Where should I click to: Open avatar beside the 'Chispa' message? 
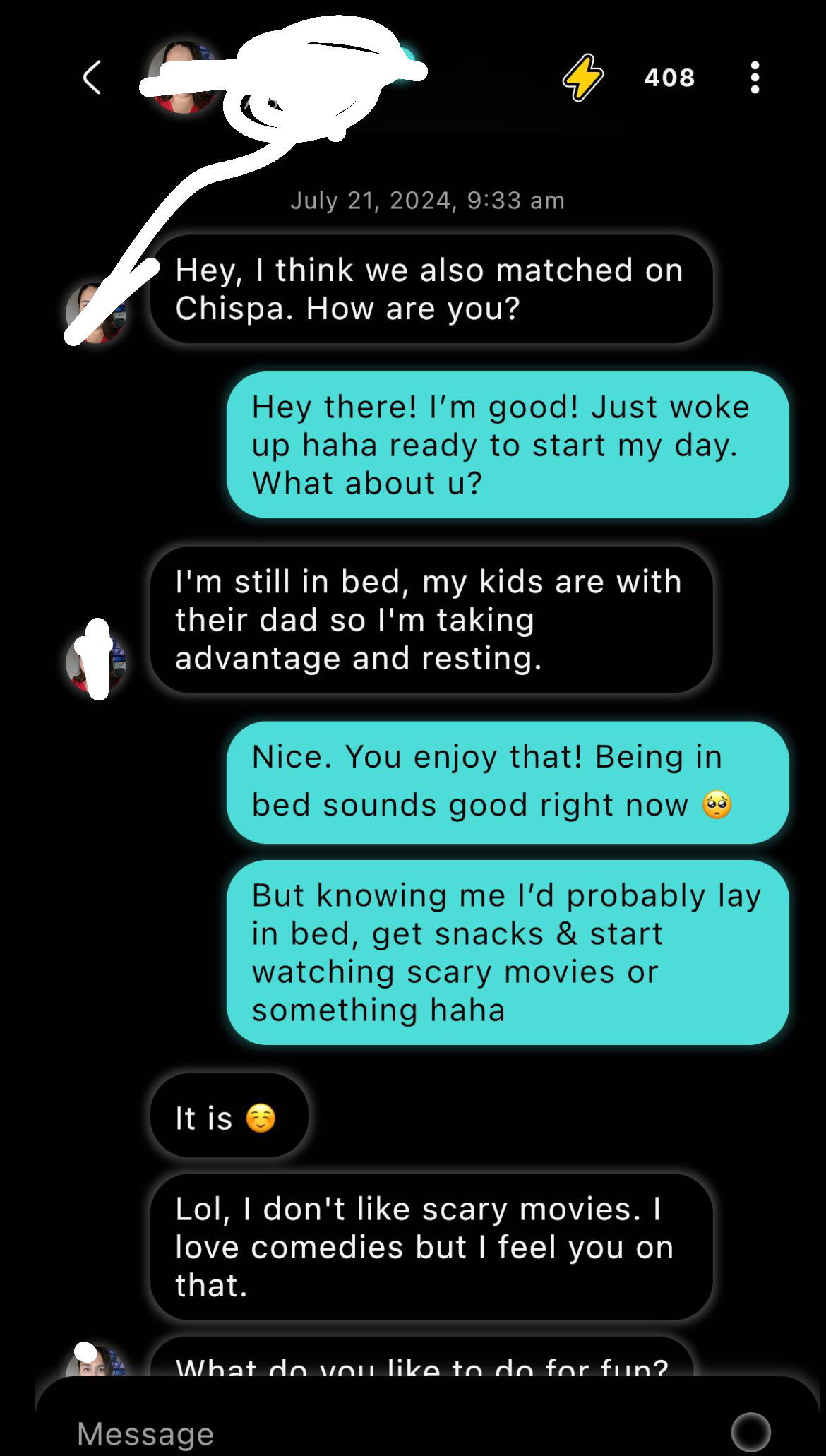pos(97,313)
